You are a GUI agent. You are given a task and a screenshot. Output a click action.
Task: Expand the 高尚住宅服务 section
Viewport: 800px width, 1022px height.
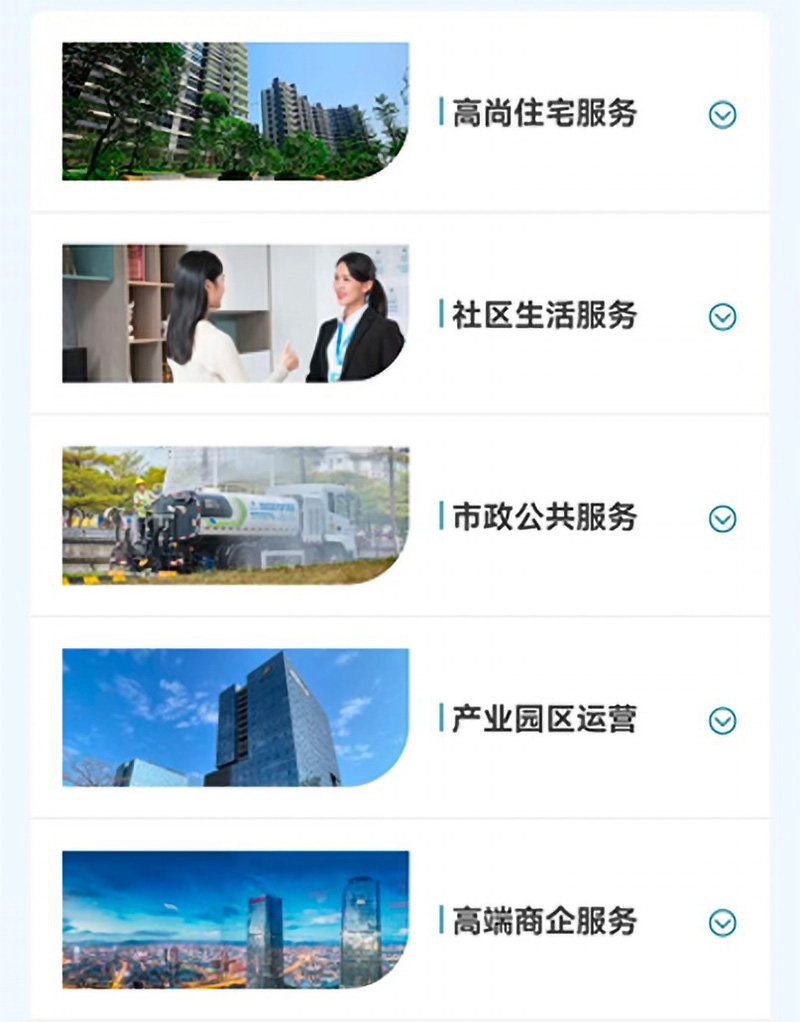click(722, 116)
